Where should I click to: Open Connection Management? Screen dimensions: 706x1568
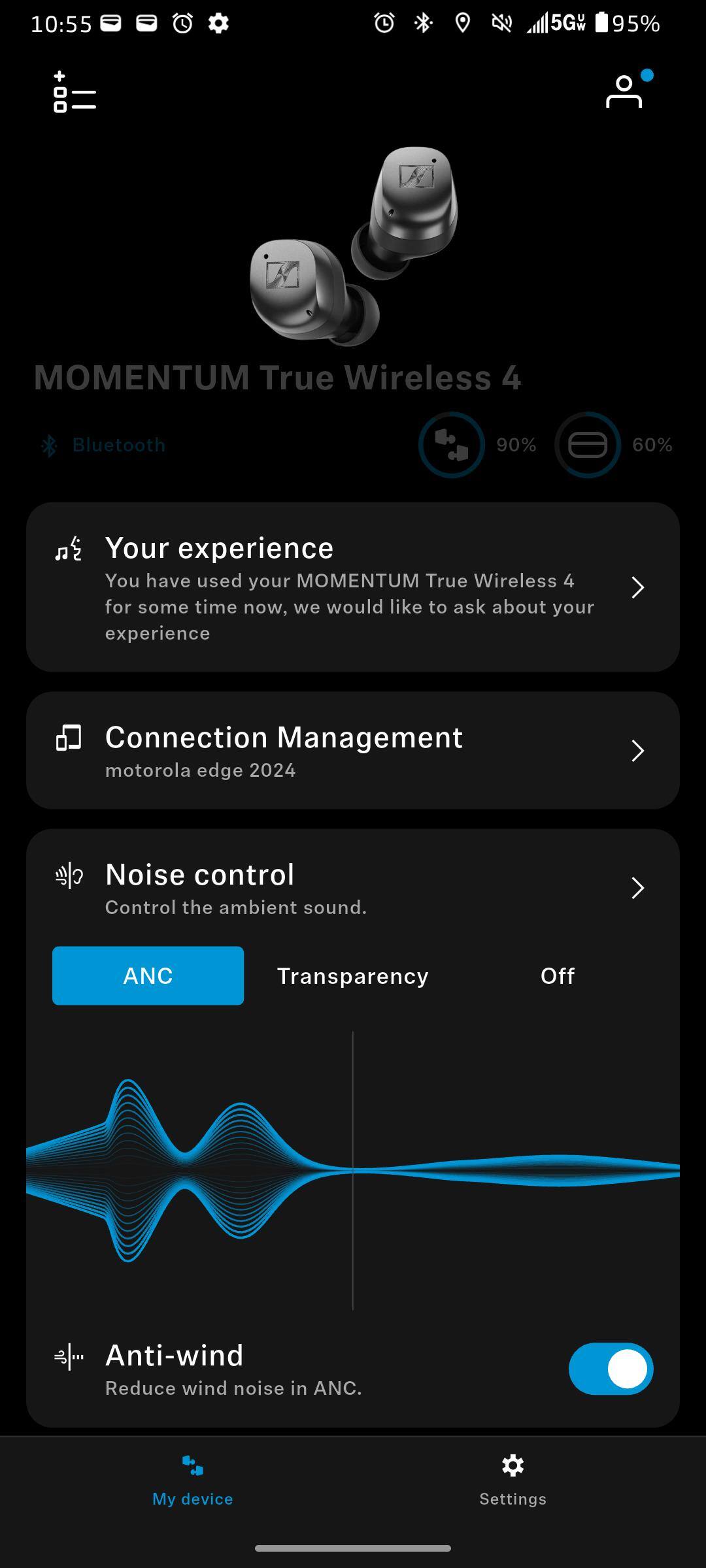tap(353, 751)
